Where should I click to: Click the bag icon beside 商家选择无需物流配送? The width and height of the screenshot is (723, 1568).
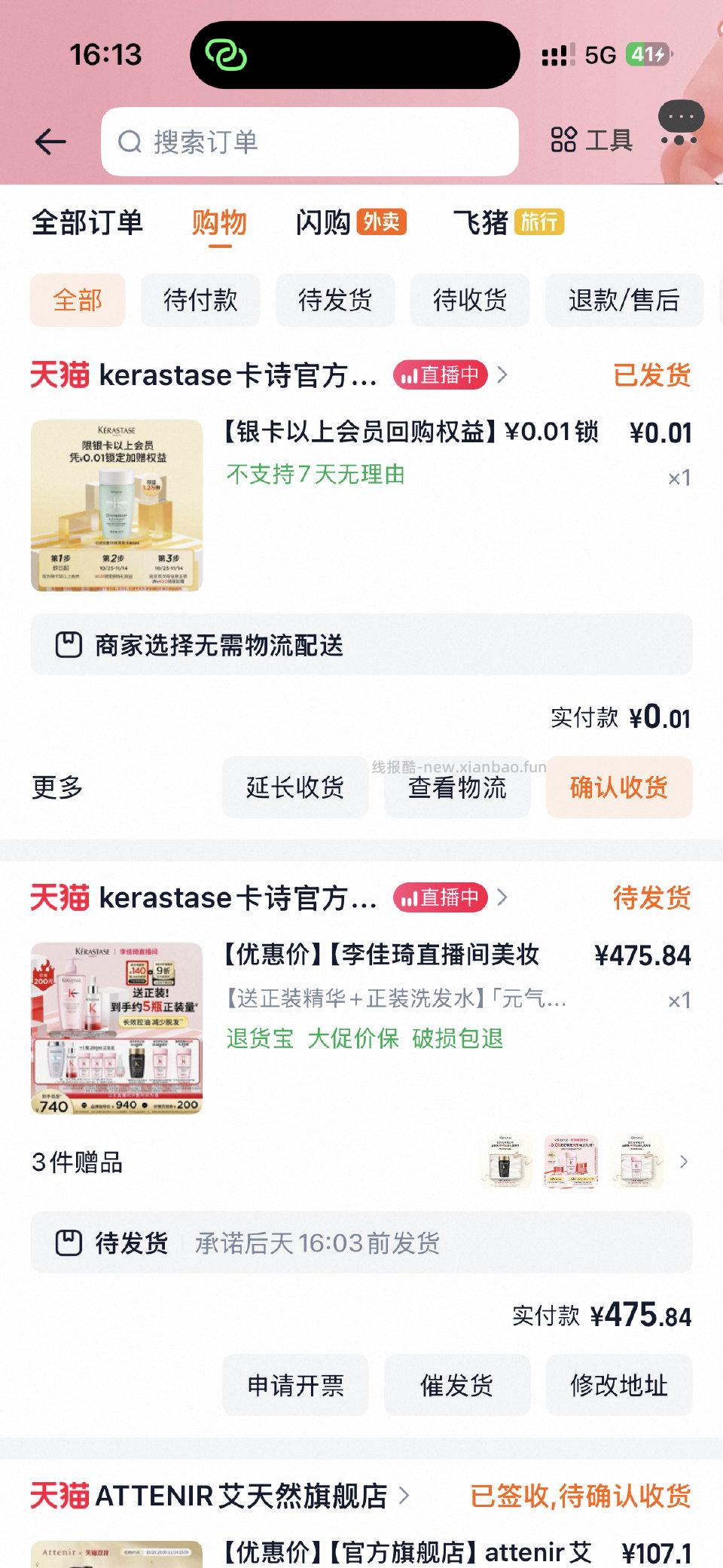point(69,644)
